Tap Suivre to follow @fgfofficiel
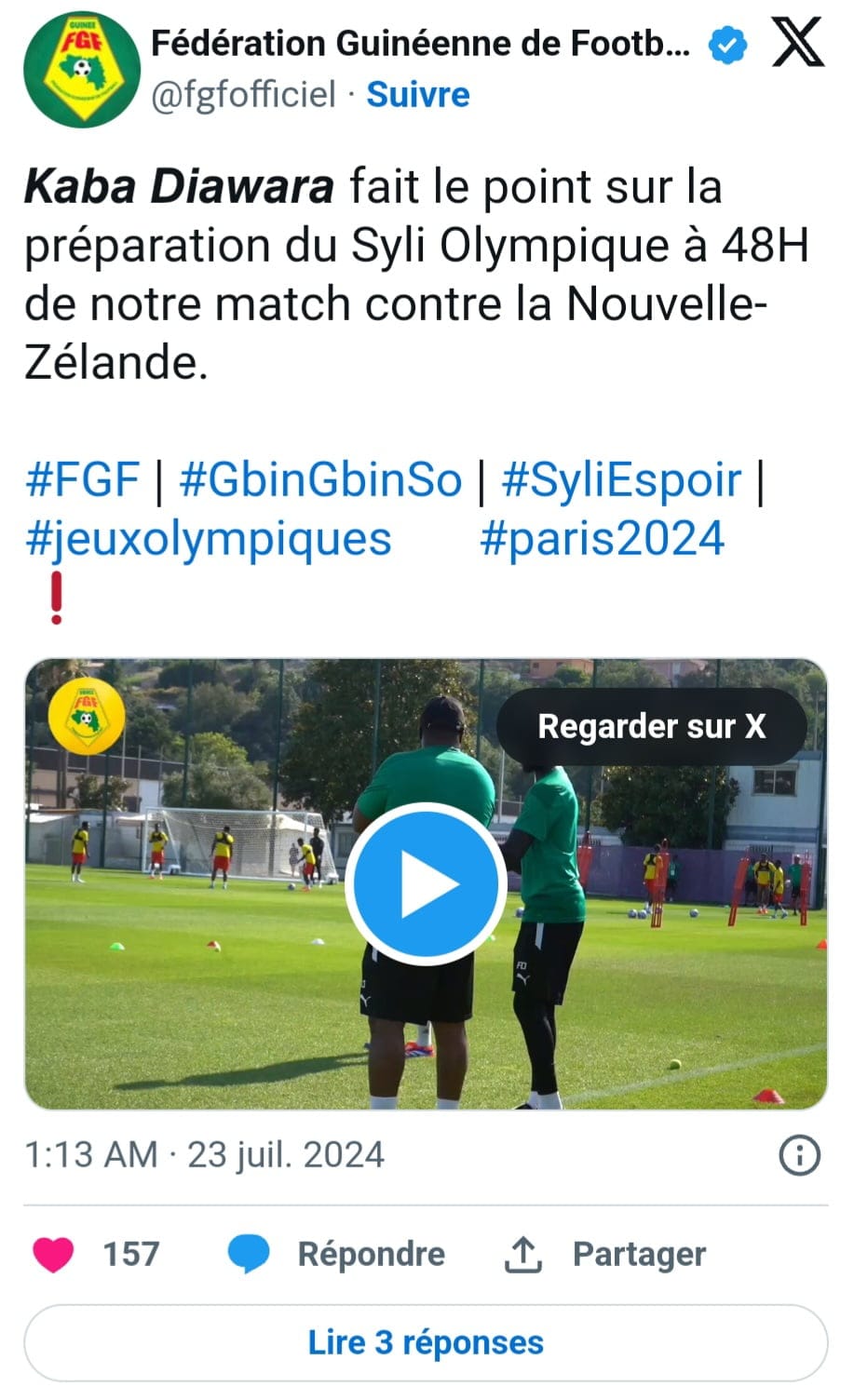Viewport: 854px width, 1400px height. (x=417, y=94)
